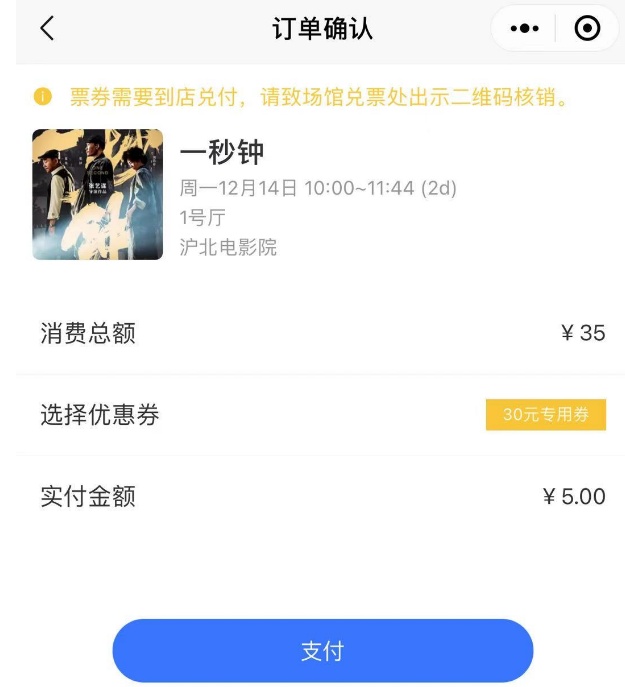625x687 pixels.
Task: Go back from the 订单确认 page
Action: click(x=46, y=28)
